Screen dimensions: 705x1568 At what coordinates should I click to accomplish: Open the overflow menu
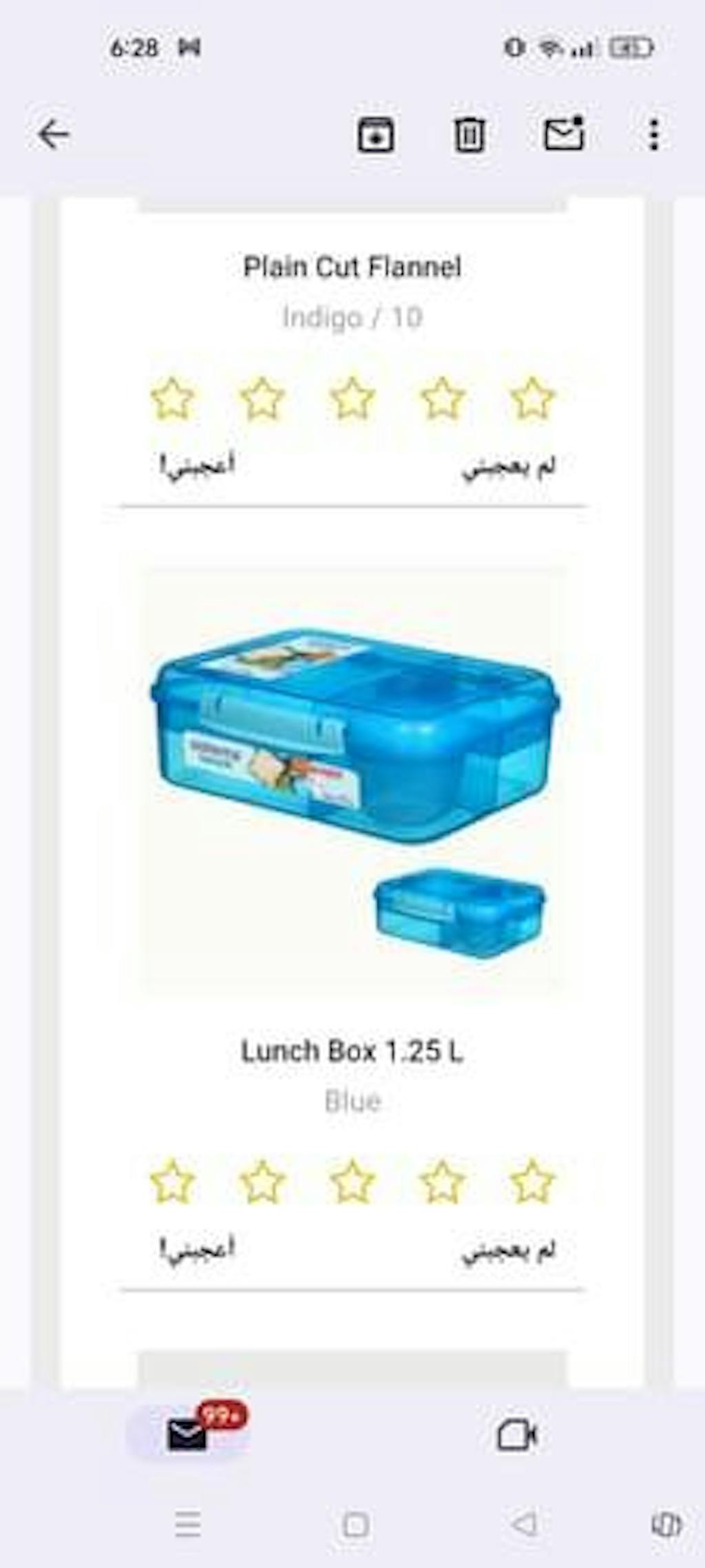click(653, 134)
